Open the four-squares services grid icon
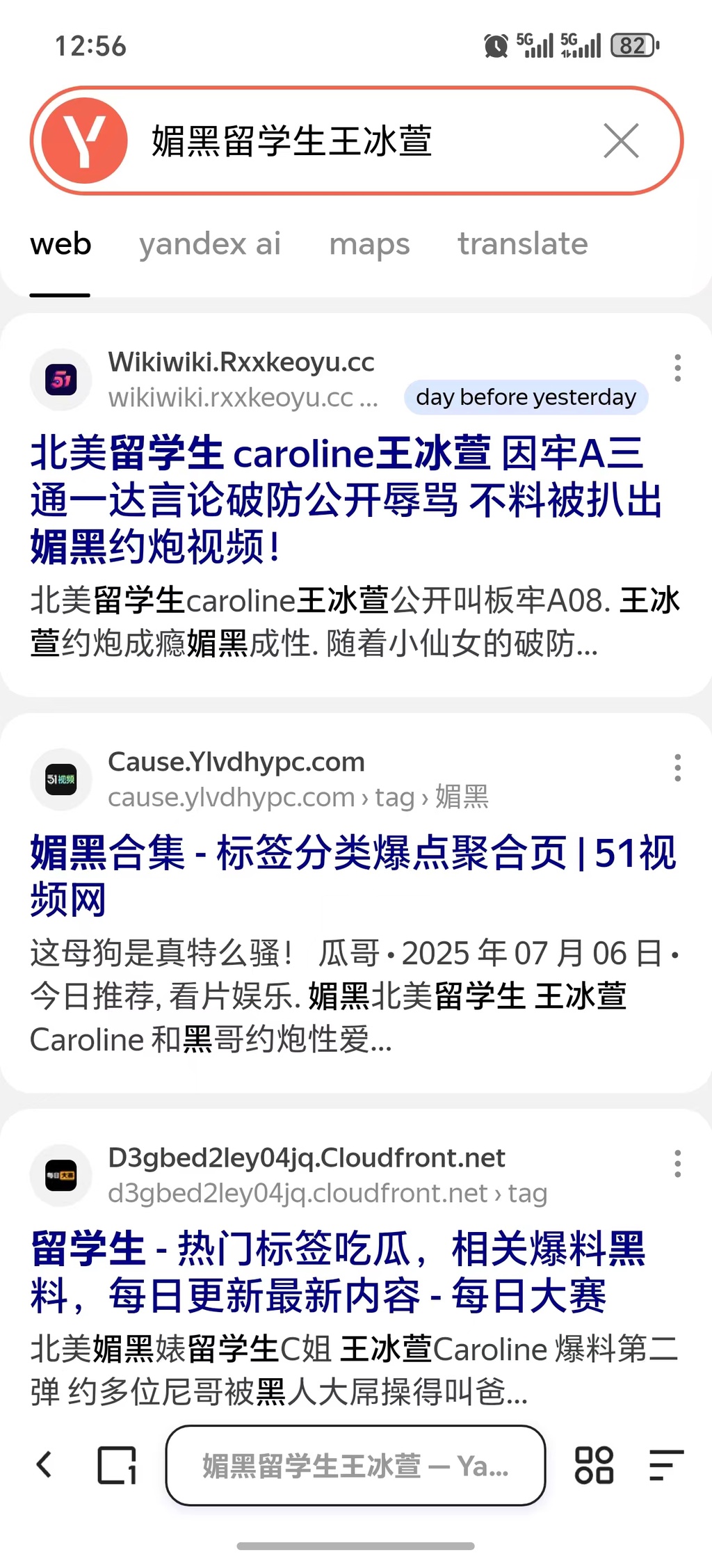The image size is (712, 1568). pyautogui.click(x=594, y=1464)
